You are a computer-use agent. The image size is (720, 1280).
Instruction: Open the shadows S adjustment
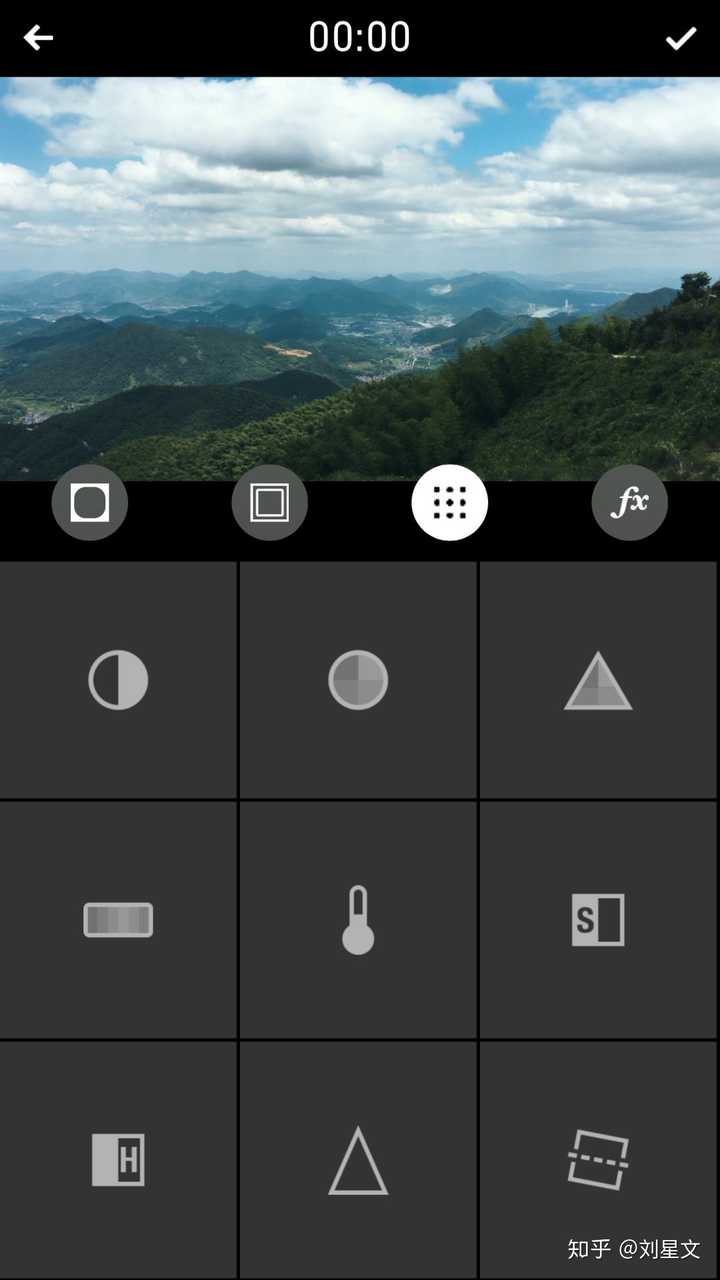pyautogui.click(x=598, y=920)
